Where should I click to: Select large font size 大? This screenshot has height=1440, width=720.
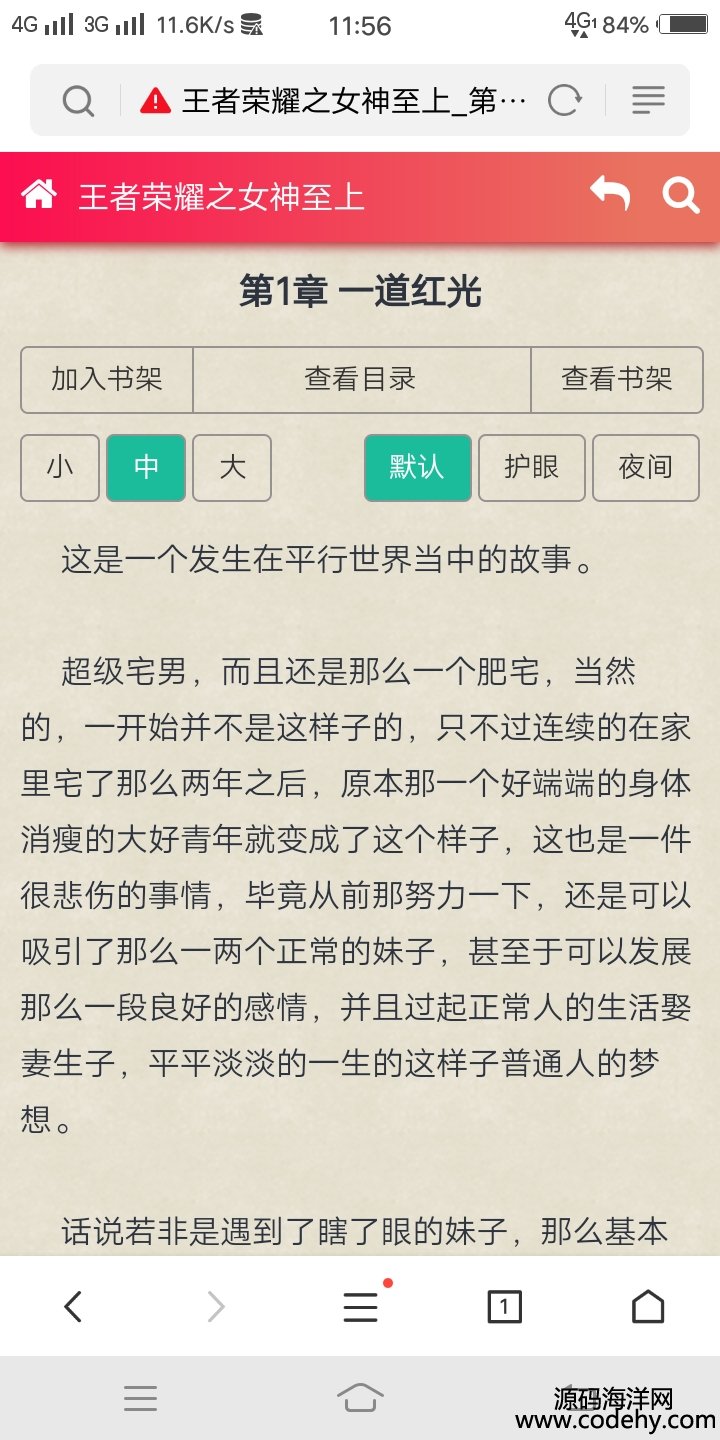coord(232,468)
